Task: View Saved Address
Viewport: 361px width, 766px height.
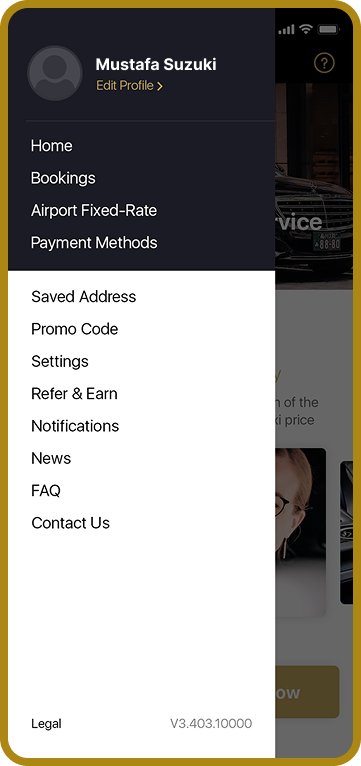Action: tap(84, 297)
